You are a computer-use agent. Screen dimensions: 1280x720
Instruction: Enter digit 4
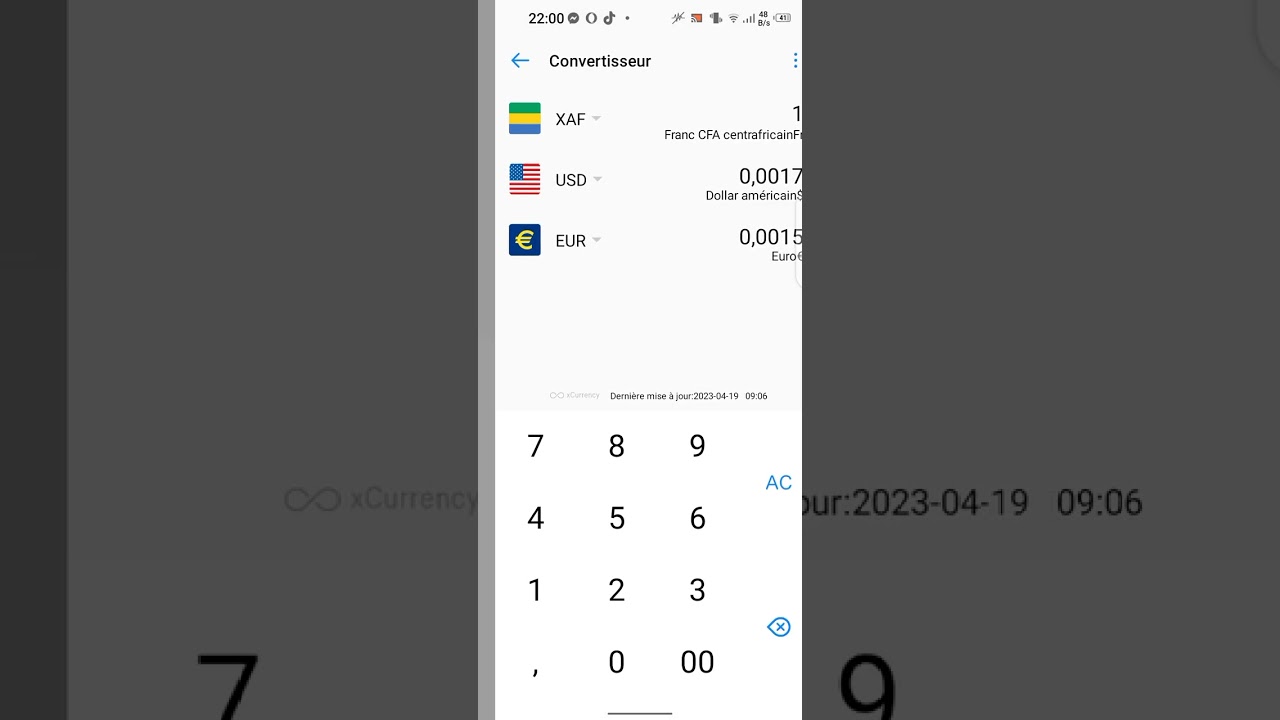pyautogui.click(x=535, y=518)
